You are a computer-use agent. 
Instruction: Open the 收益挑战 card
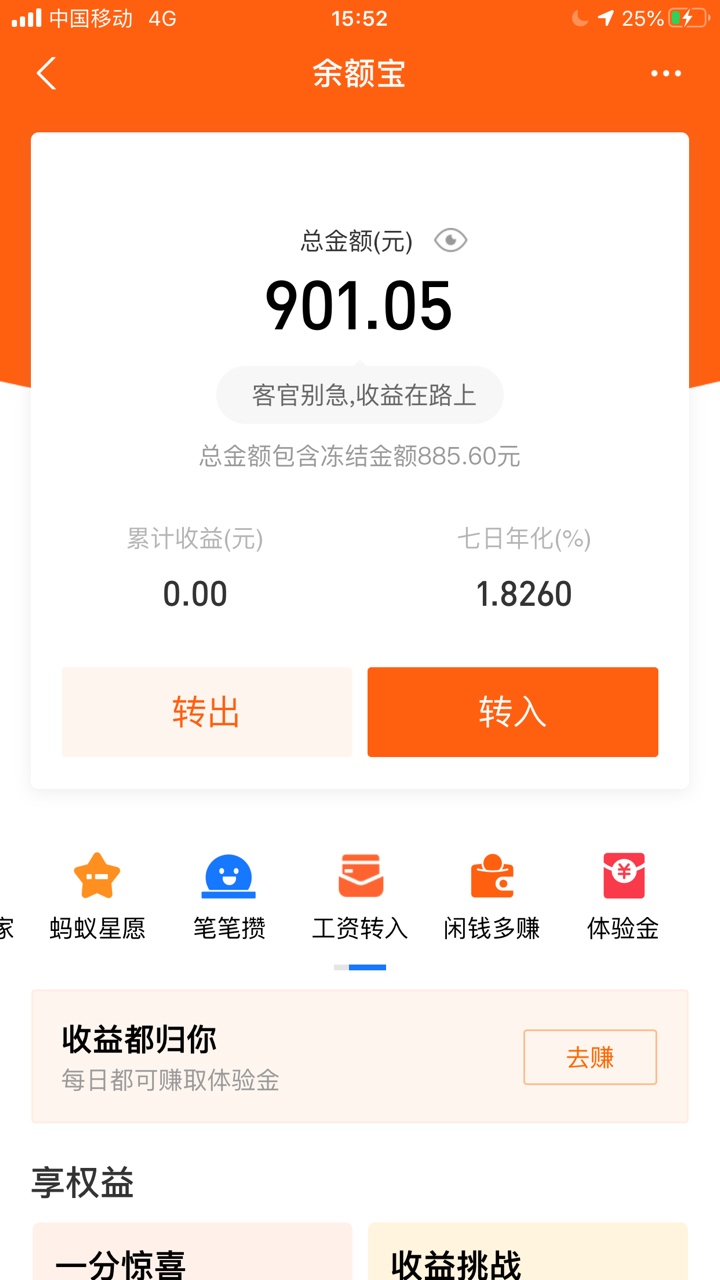pyautogui.click(x=528, y=1251)
